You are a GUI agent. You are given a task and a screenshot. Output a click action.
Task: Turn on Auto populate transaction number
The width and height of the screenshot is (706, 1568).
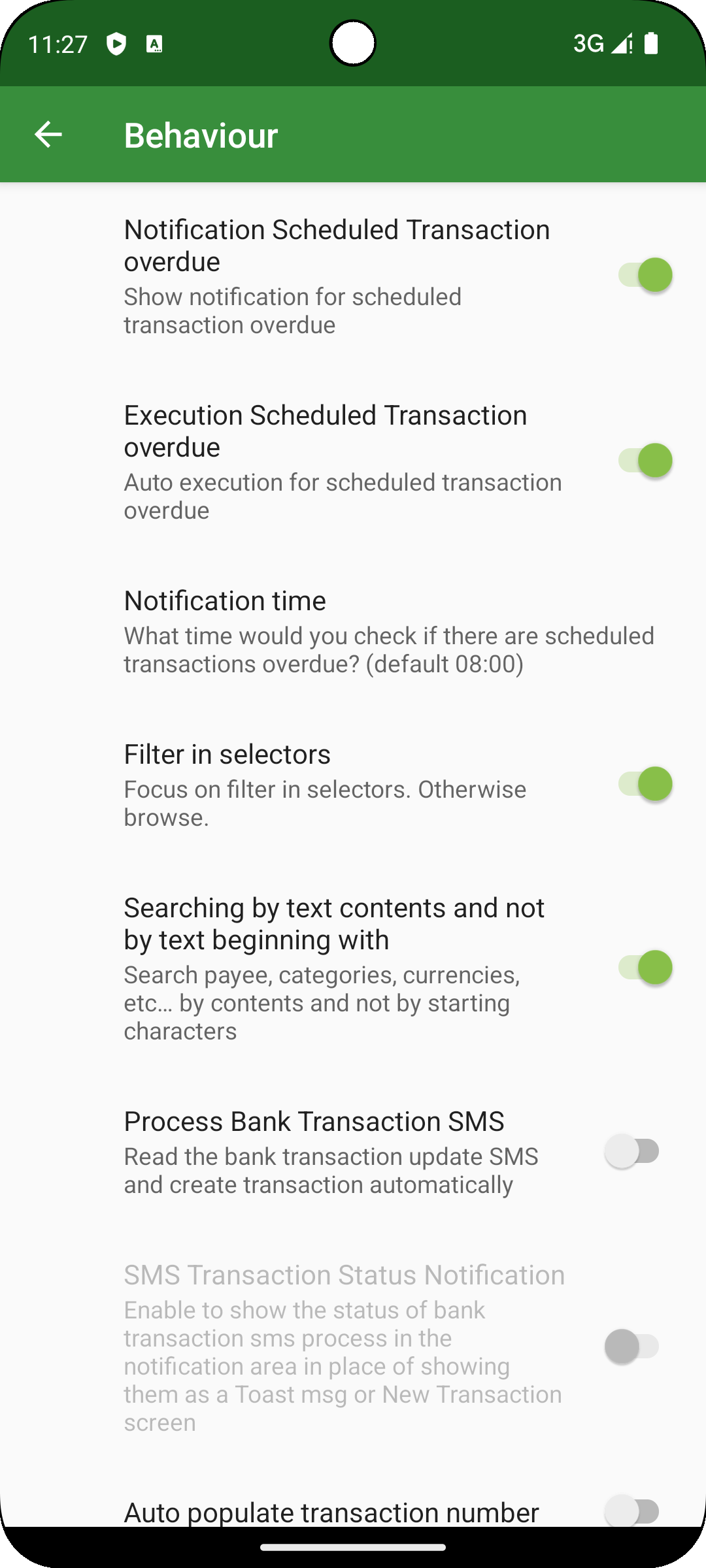tap(632, 1511)
